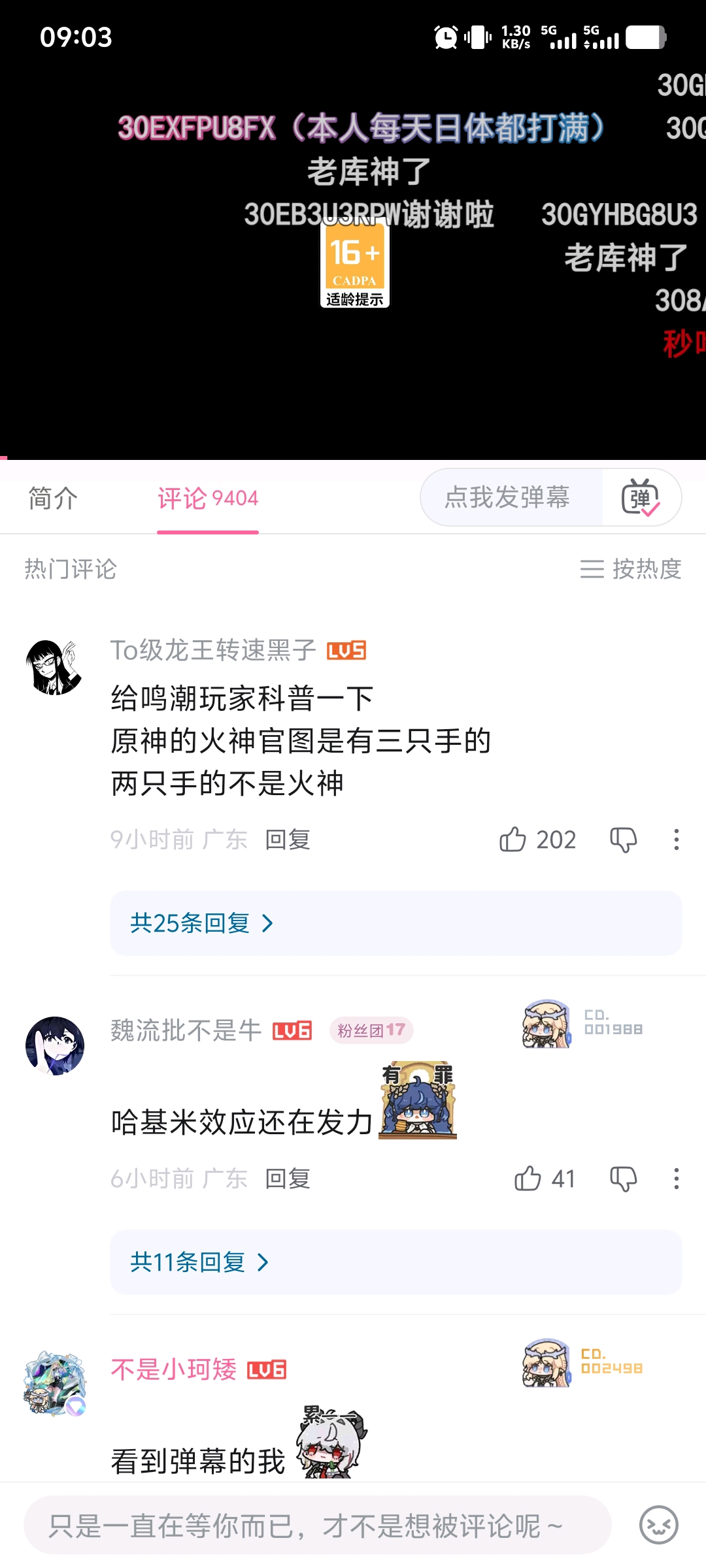Switch to the 简介 tab

pos(53,498)
